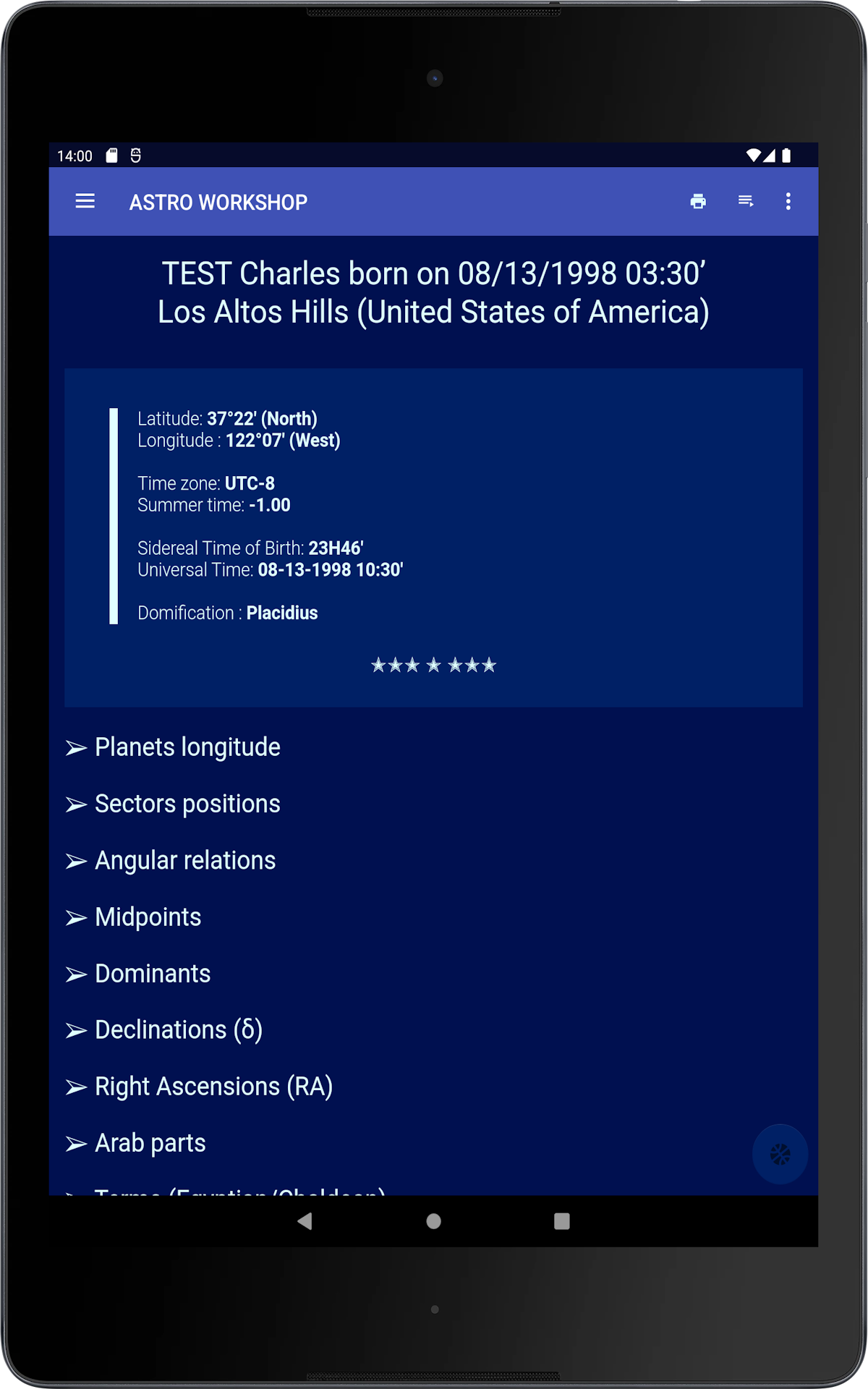Go back using system back button
The image size is (868, 1389).
point(305,1221)
